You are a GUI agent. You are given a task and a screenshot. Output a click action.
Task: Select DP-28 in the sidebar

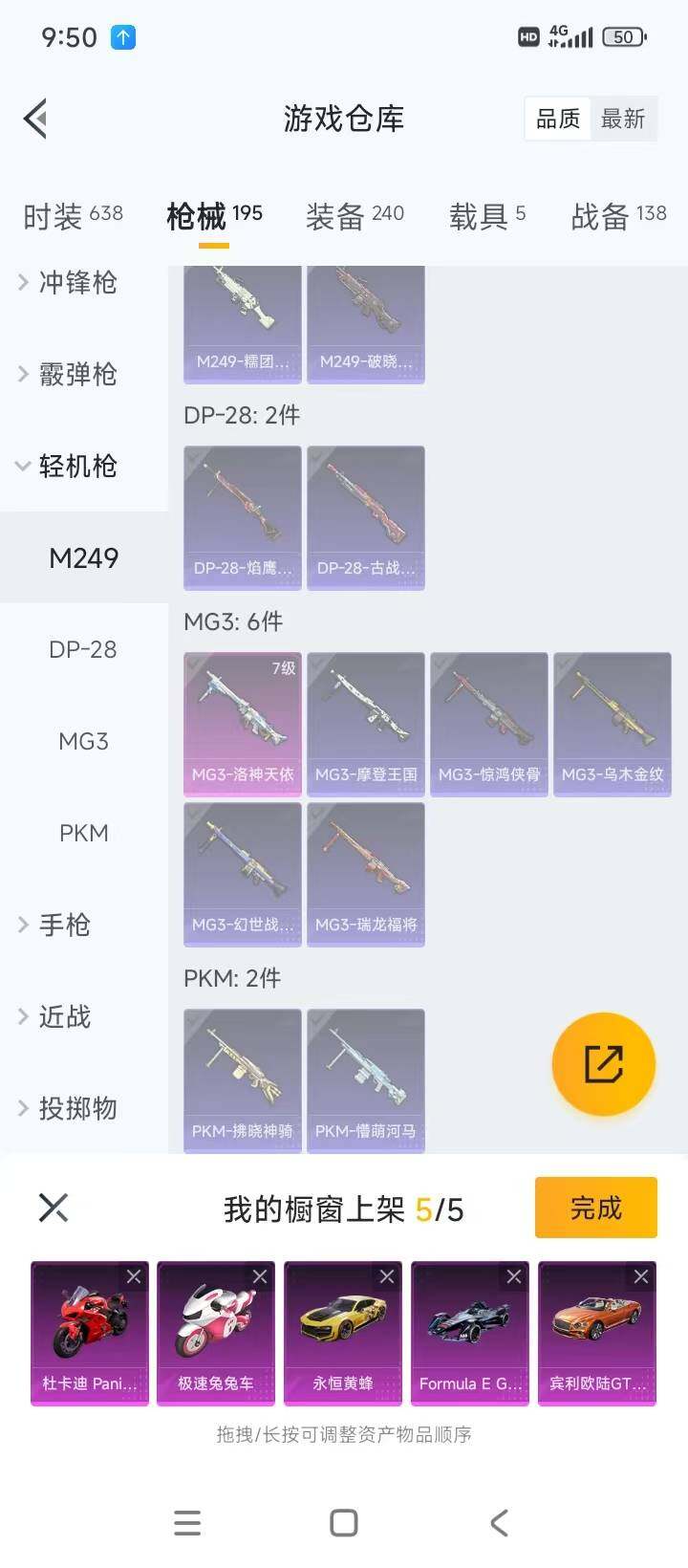[83, 649]
